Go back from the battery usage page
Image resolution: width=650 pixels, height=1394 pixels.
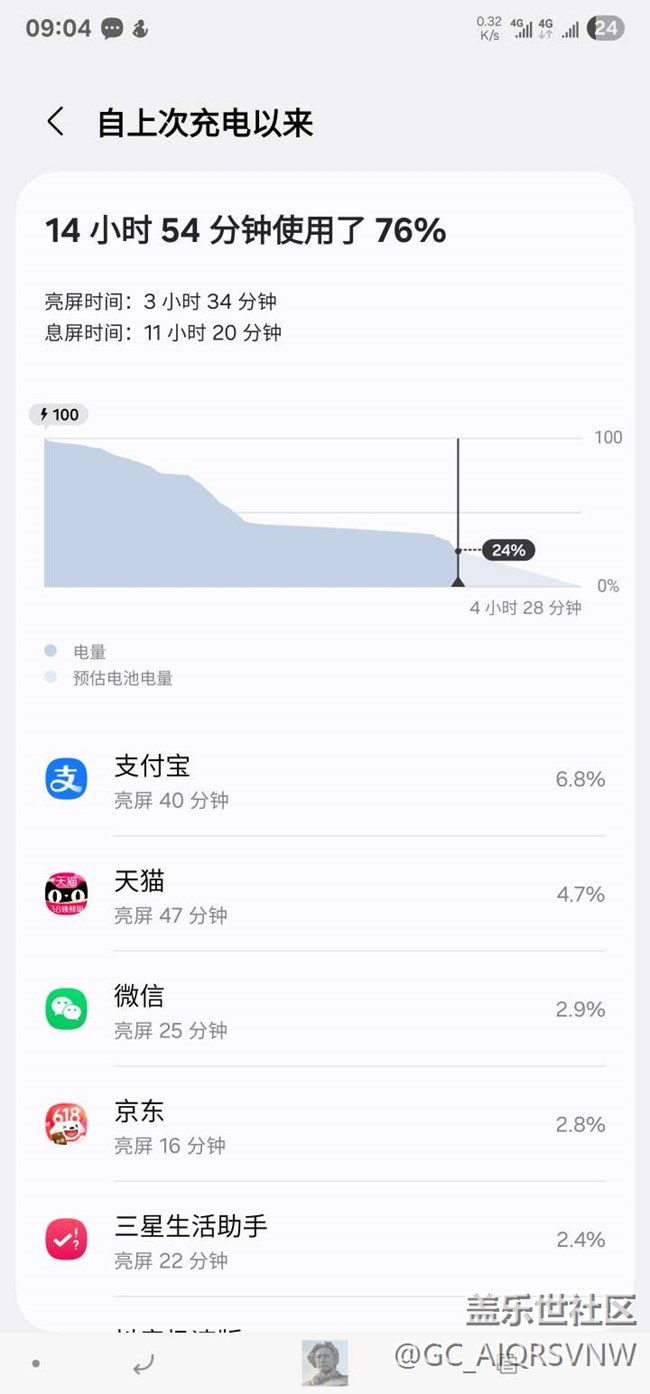[x=56, y=123]
